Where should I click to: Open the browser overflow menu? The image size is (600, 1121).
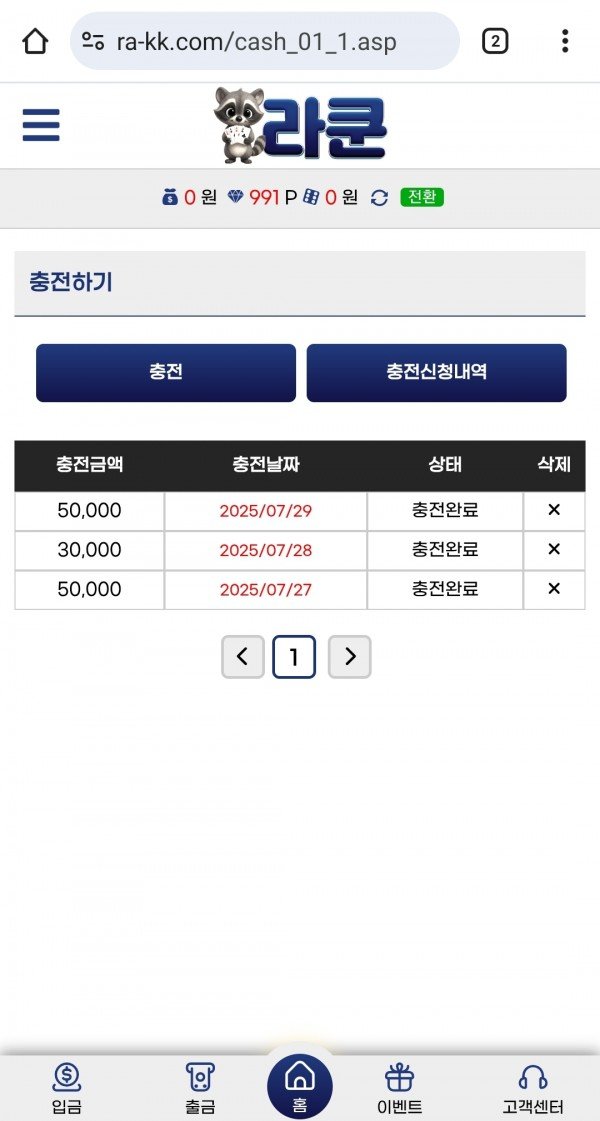pyautogui.click(x=565, y=42)
